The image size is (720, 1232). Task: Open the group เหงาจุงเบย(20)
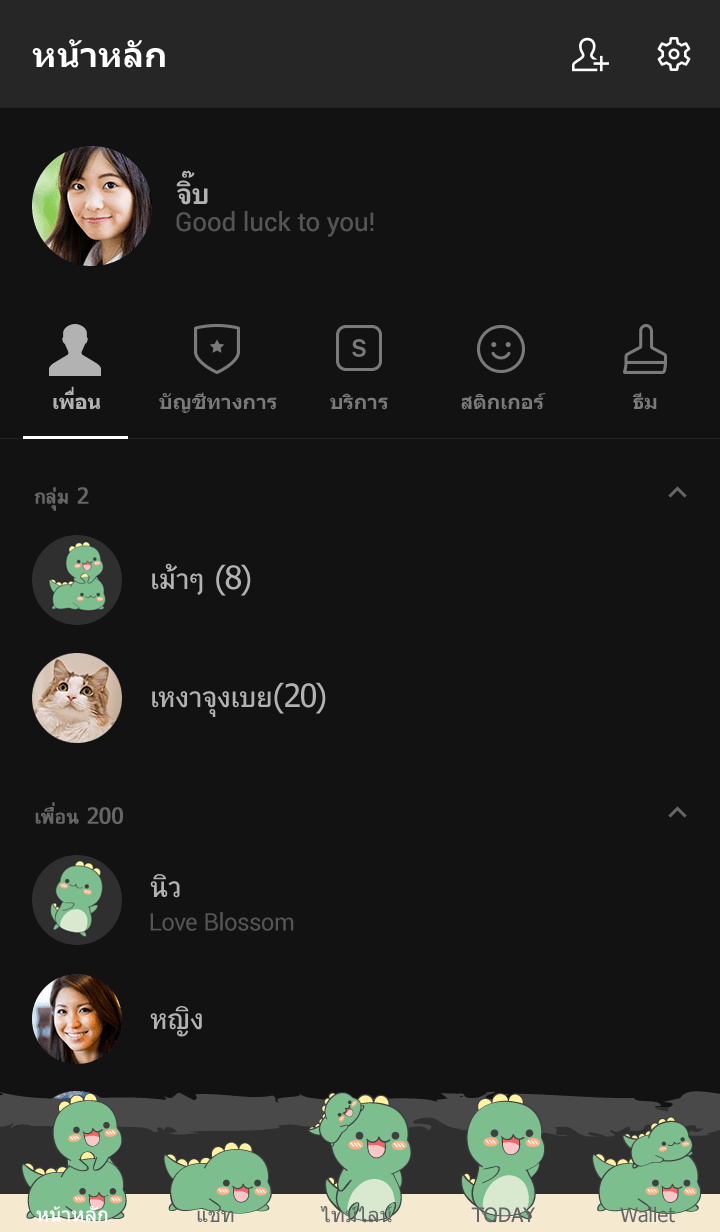click(x=237, y=697)
